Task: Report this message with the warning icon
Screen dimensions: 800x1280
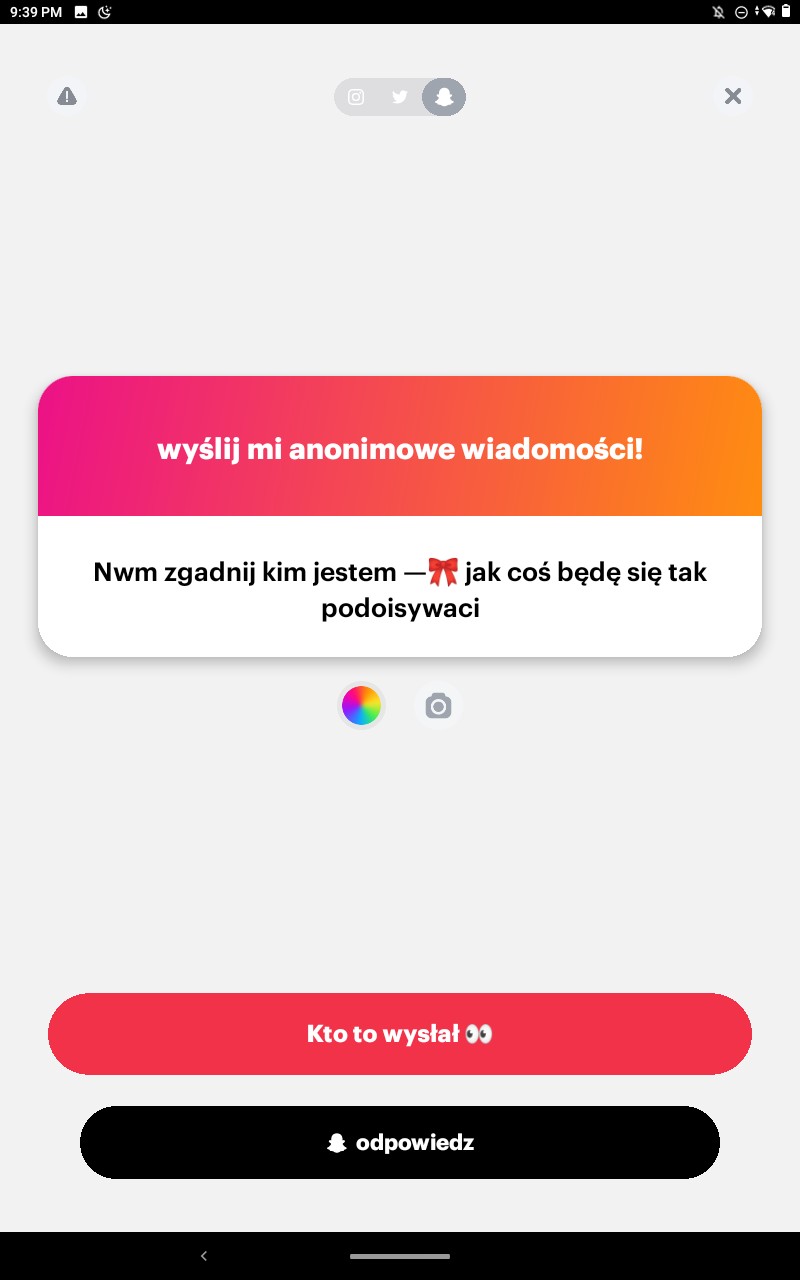Action: pos(67,96)
